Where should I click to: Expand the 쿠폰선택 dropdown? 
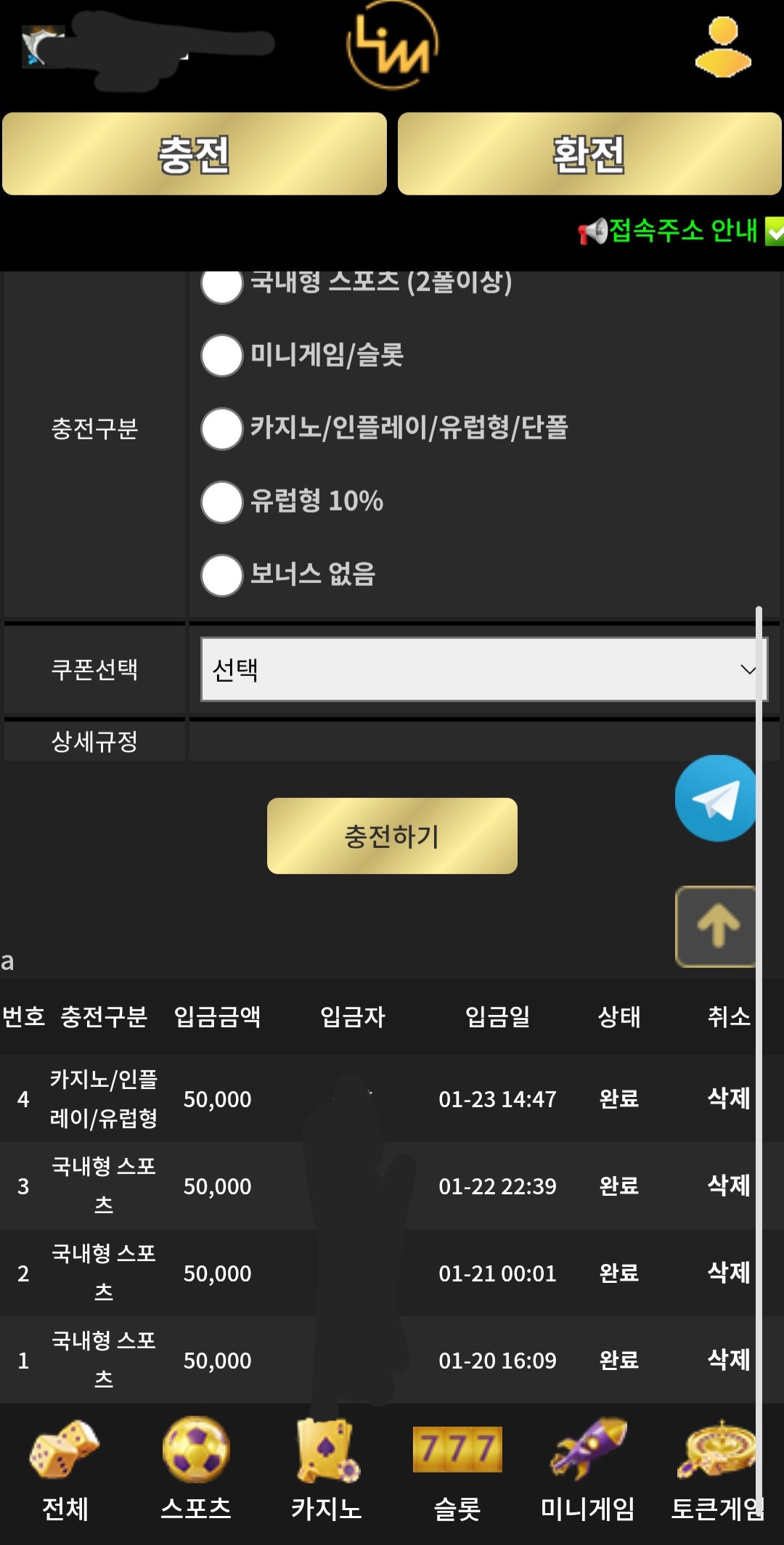[483, 669]
